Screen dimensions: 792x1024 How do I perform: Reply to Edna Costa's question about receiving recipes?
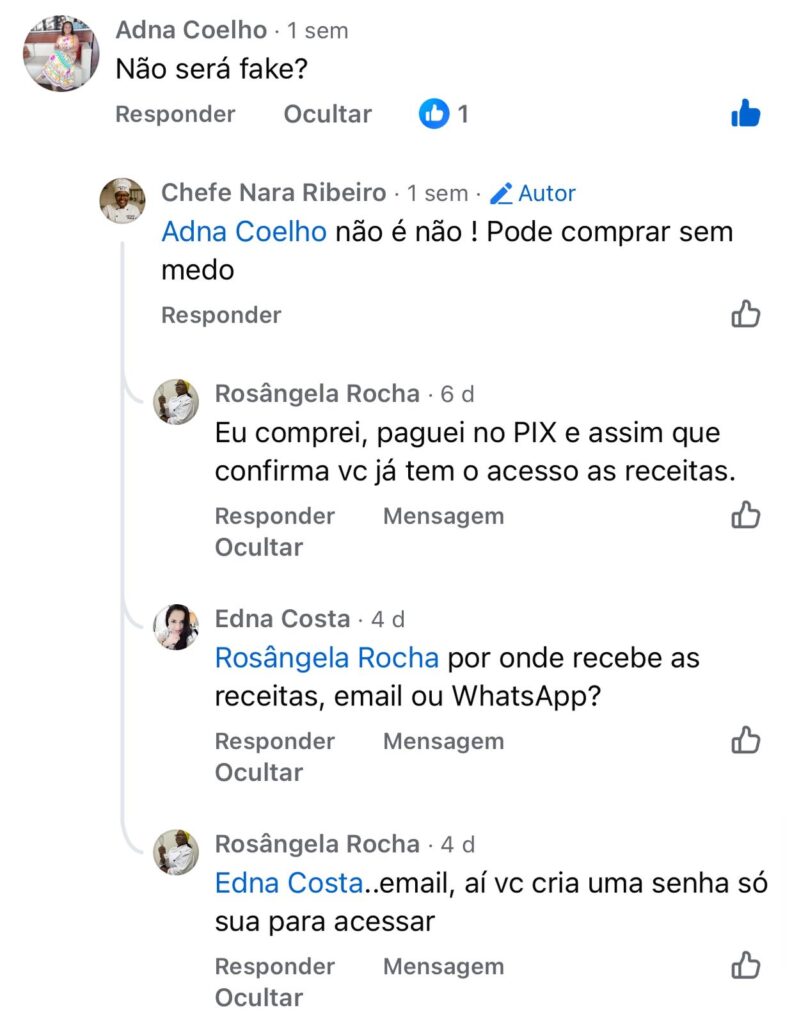(x=275, y=741)
